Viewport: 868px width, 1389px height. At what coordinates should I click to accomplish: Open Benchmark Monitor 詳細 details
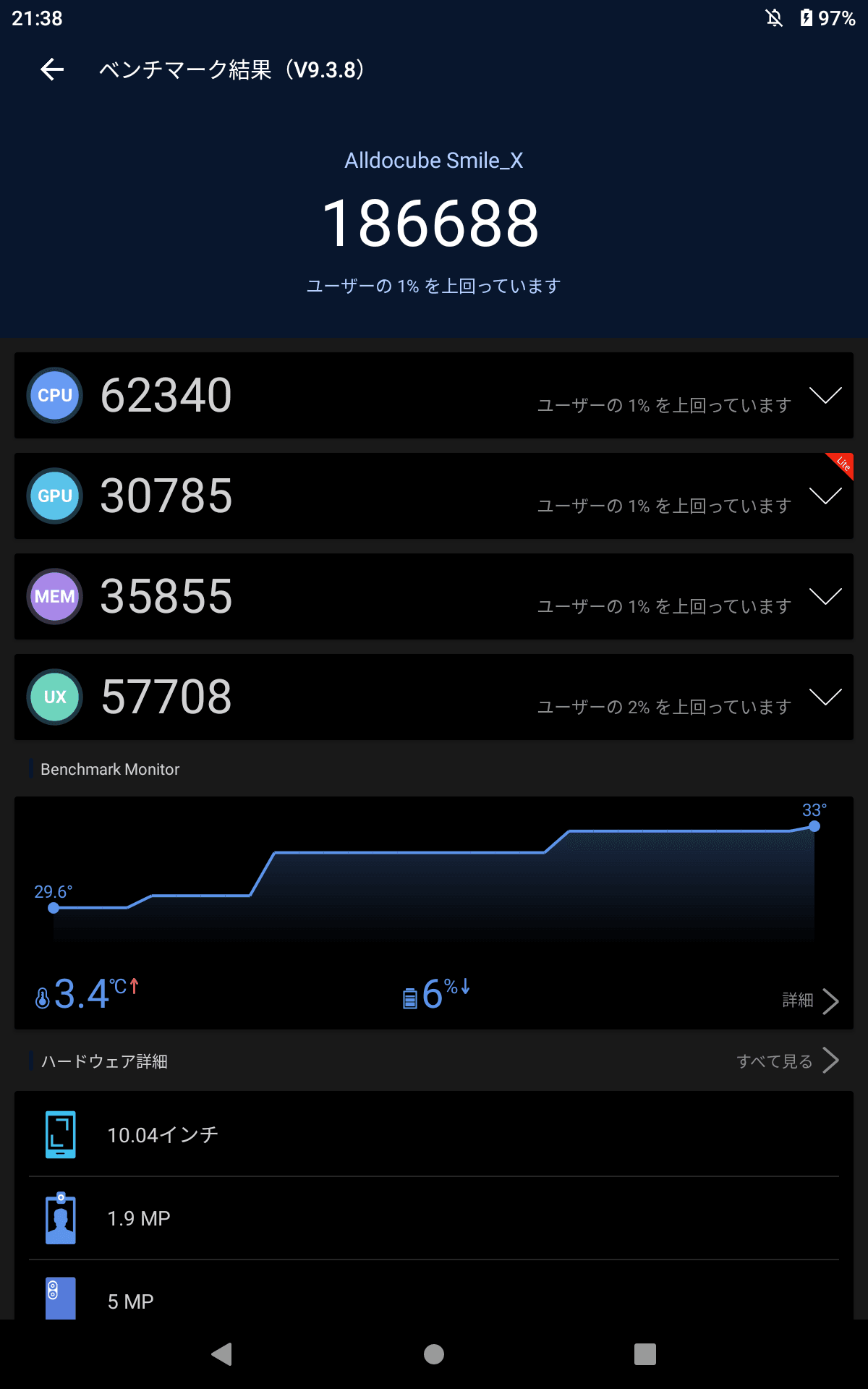[x=810, y=1001]
